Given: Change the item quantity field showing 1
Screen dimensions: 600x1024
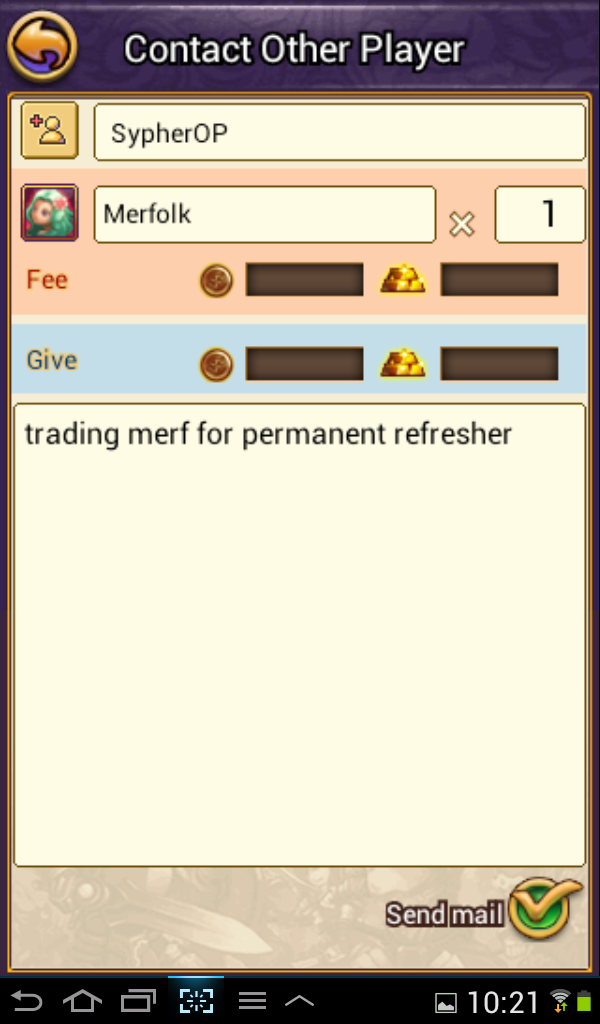Looking at the screenshot, I should pyautogui.click(x=540, y=214).
